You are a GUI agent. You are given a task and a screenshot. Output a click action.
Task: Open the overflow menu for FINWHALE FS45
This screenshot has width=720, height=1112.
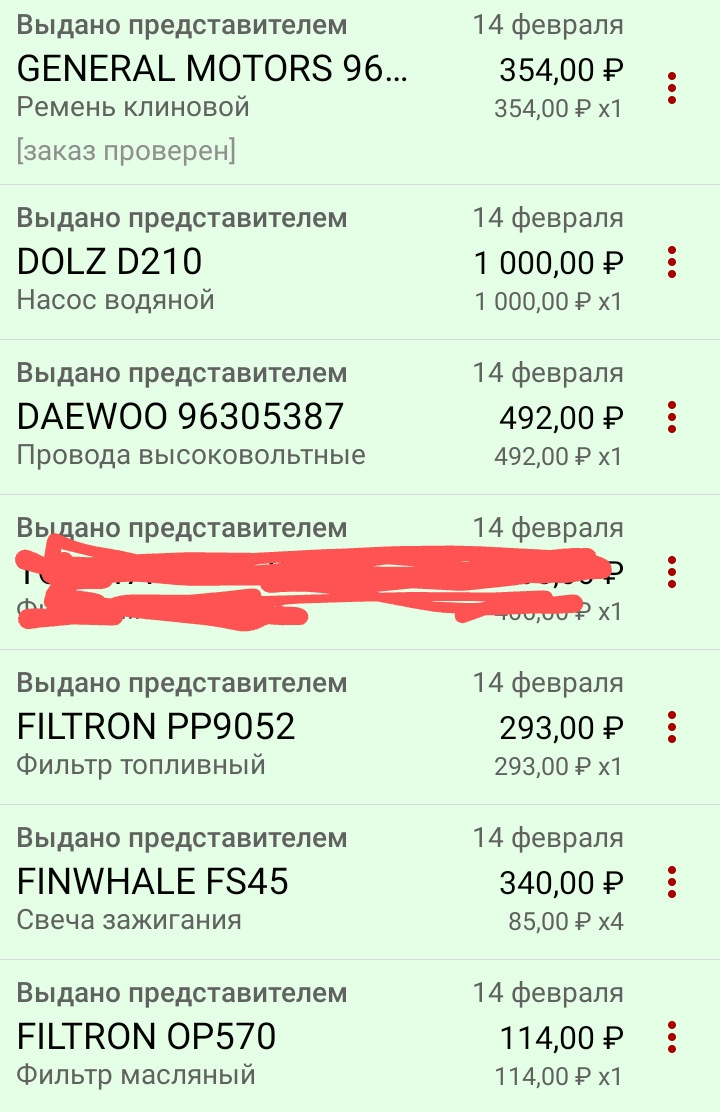[x=672, y=882]
